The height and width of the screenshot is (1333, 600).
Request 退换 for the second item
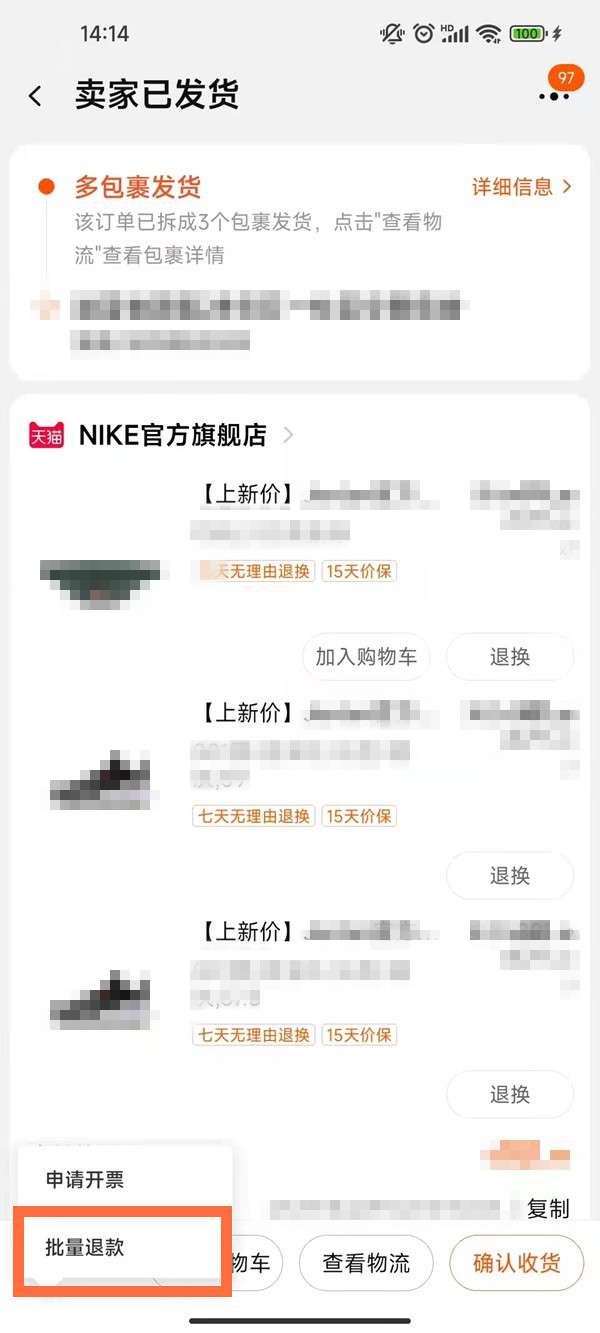click(509, 876)
